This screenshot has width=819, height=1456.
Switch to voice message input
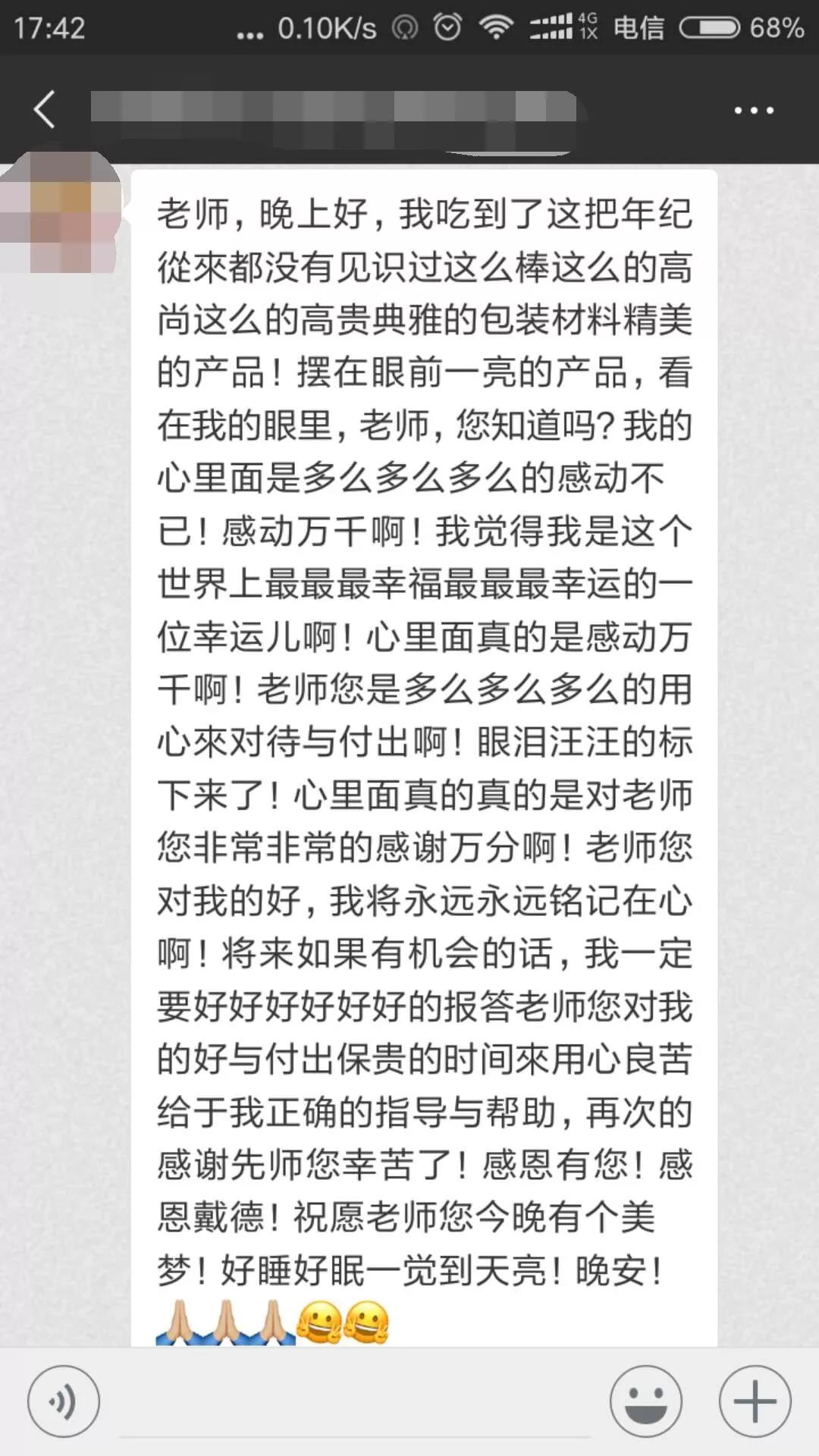point(64,1401)
